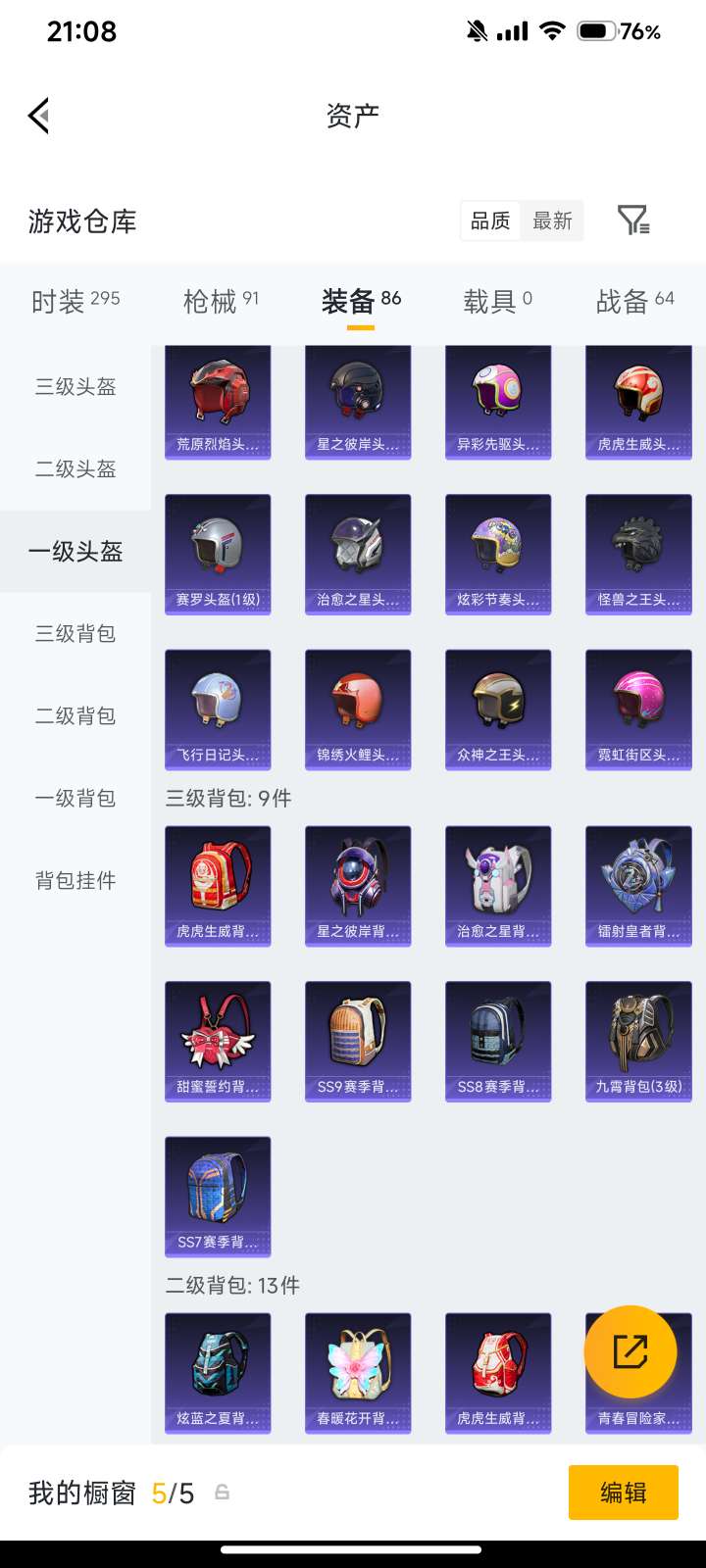
Task: Open the filter icon beside 最新
Action: click(632, 220)
